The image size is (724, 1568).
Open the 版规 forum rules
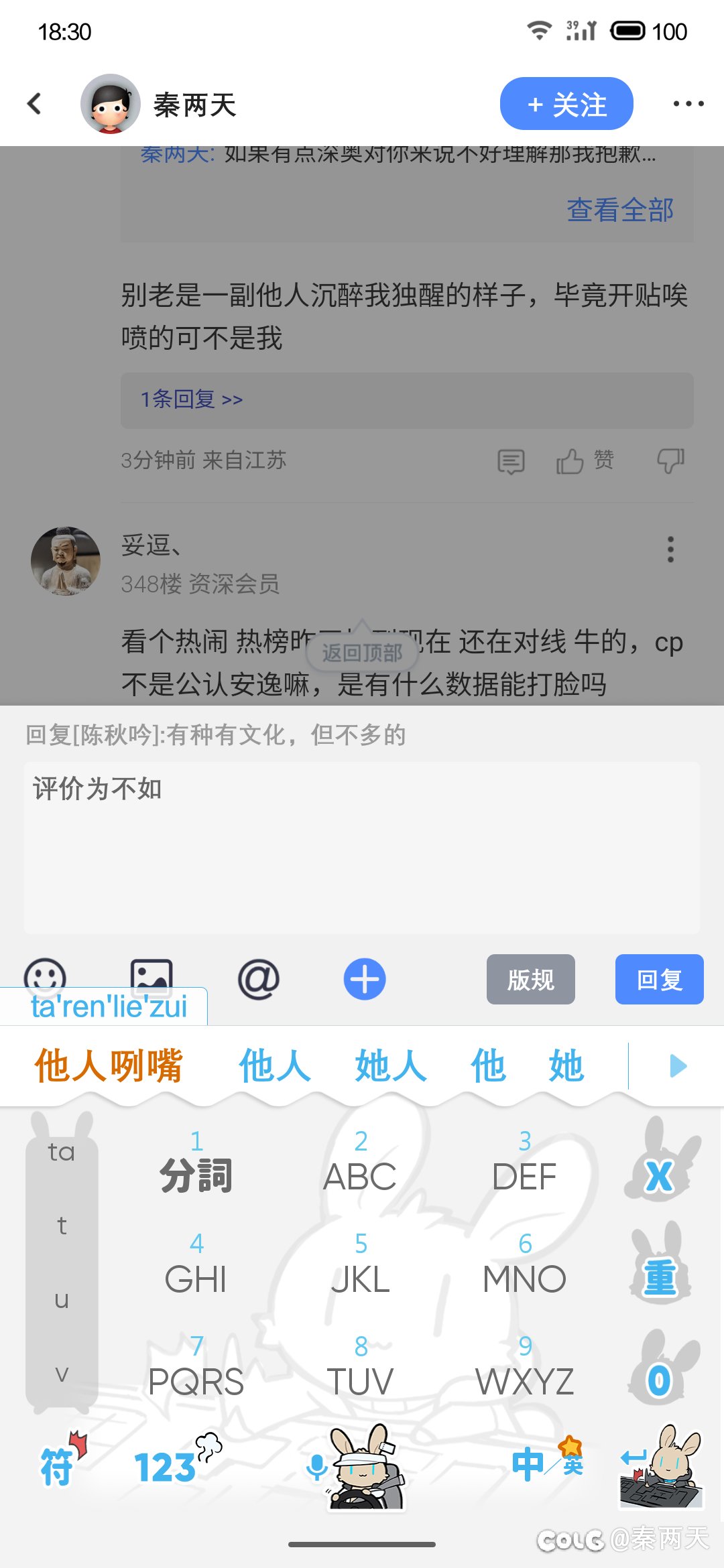click(x=531, y=979)
